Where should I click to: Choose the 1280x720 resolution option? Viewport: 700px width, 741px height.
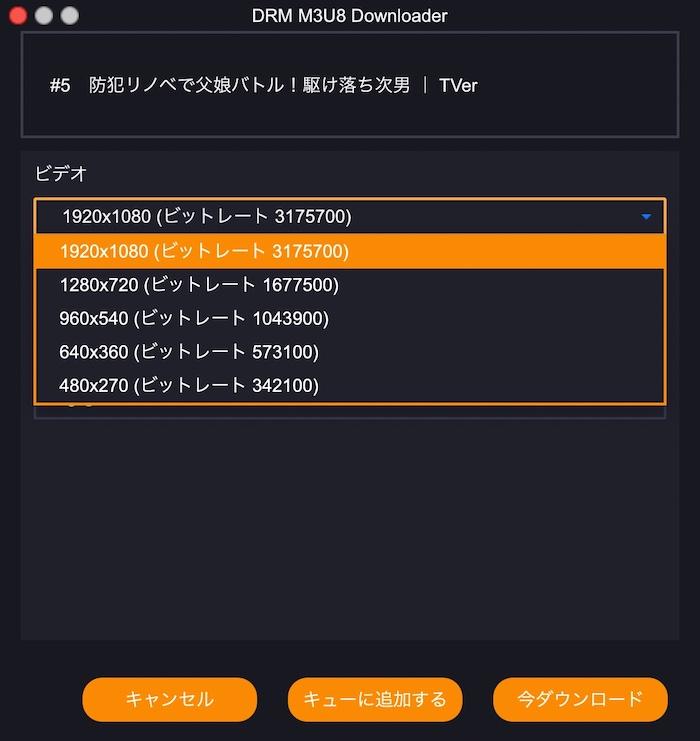(349, 285)
